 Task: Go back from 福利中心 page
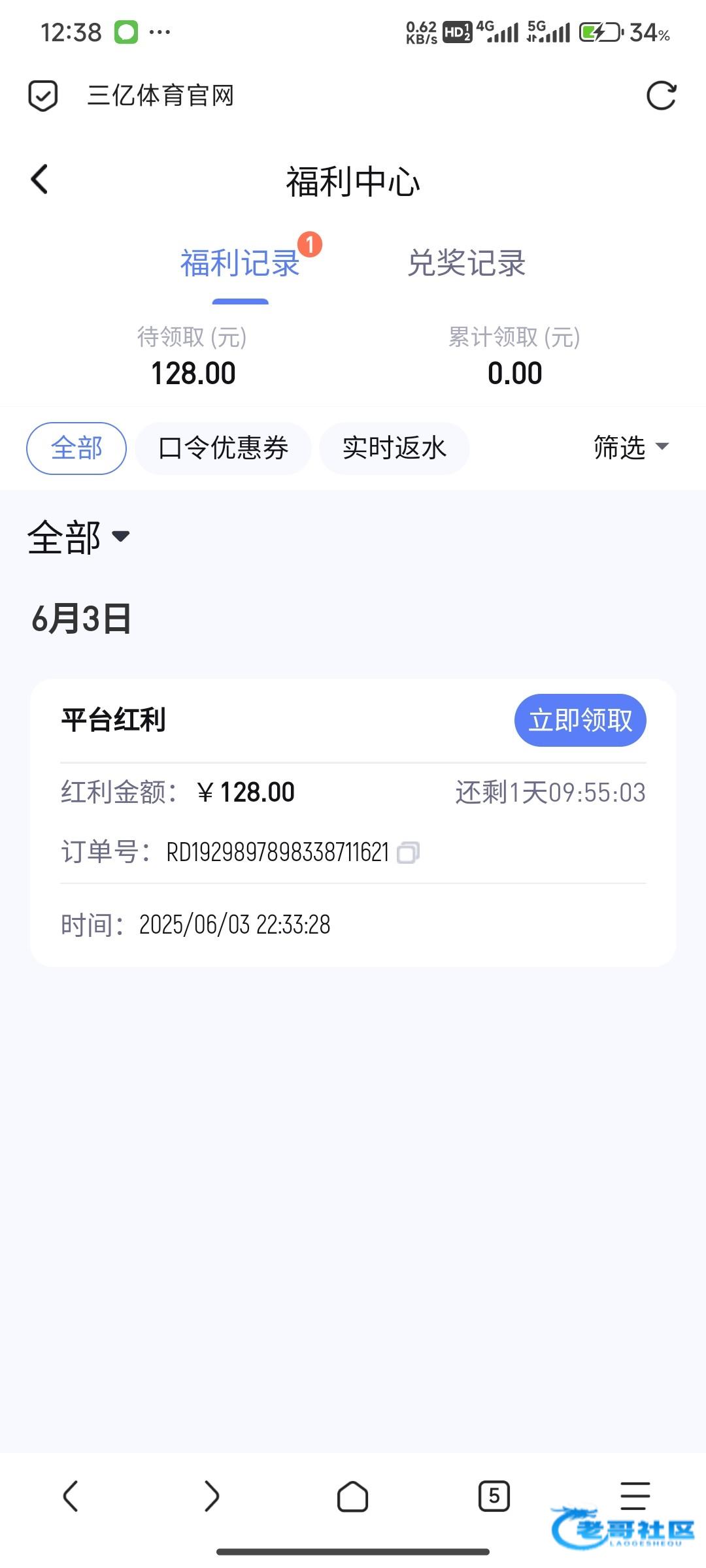click(x=40, y=180)
